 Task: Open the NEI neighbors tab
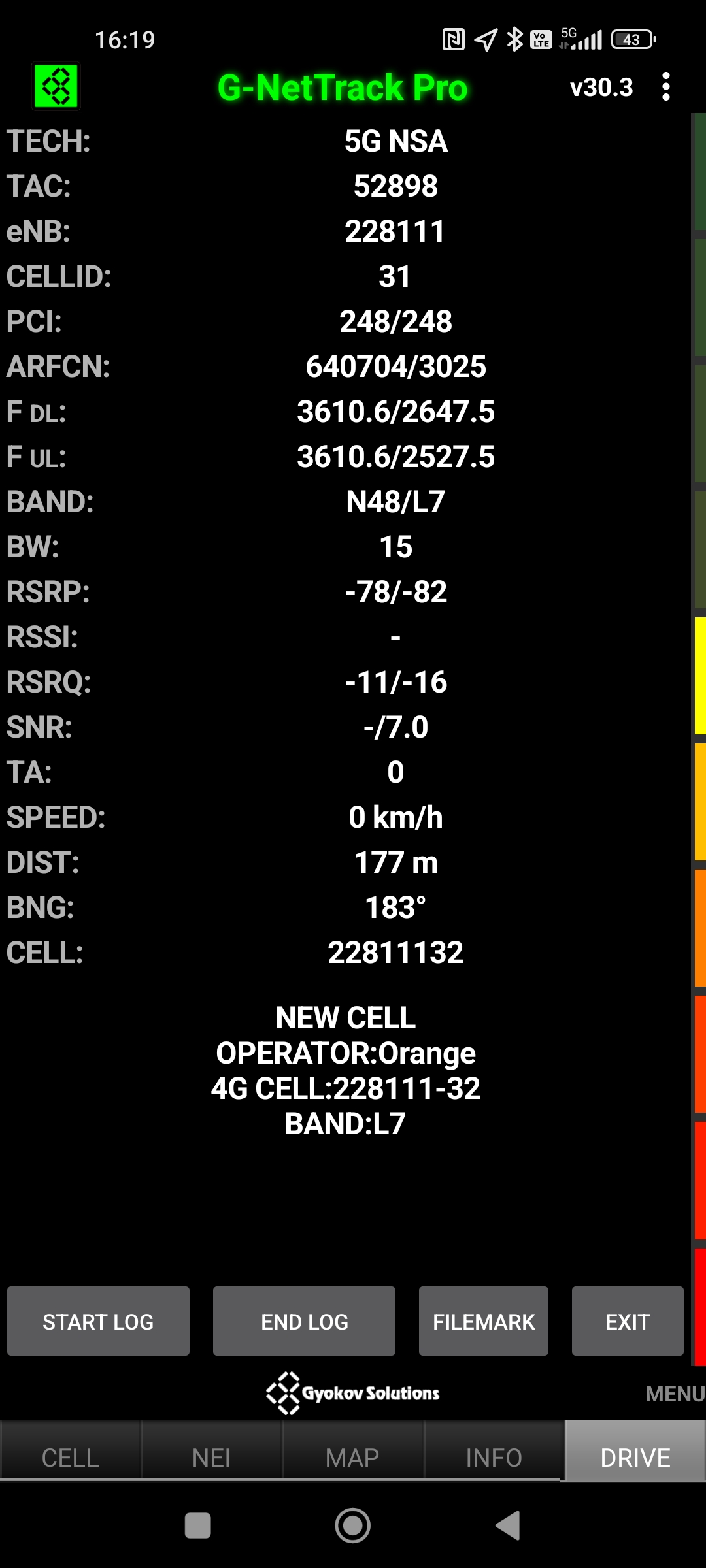pos(212,1457)
